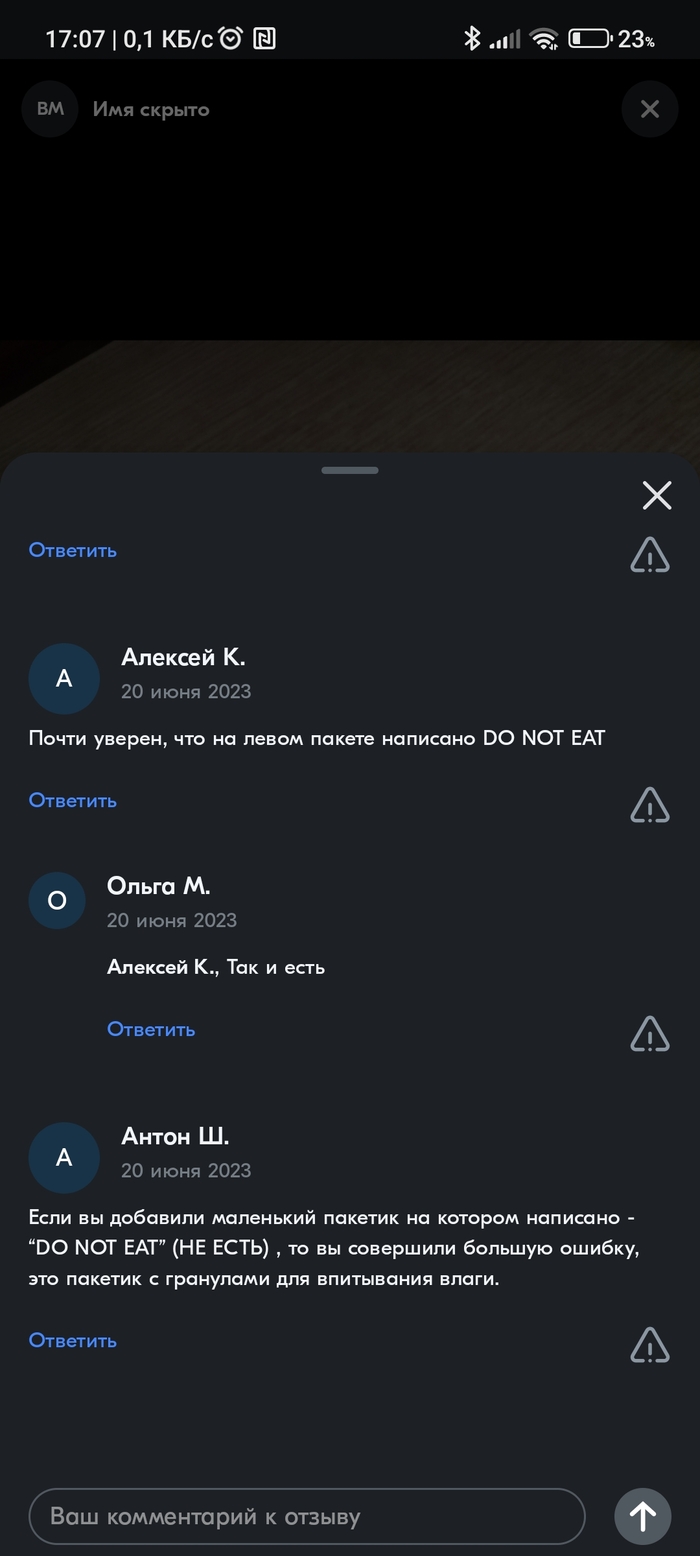Reply to the topmost partly hidden comment
This screenshot has height=1556, width=700.
pos(73,551)
